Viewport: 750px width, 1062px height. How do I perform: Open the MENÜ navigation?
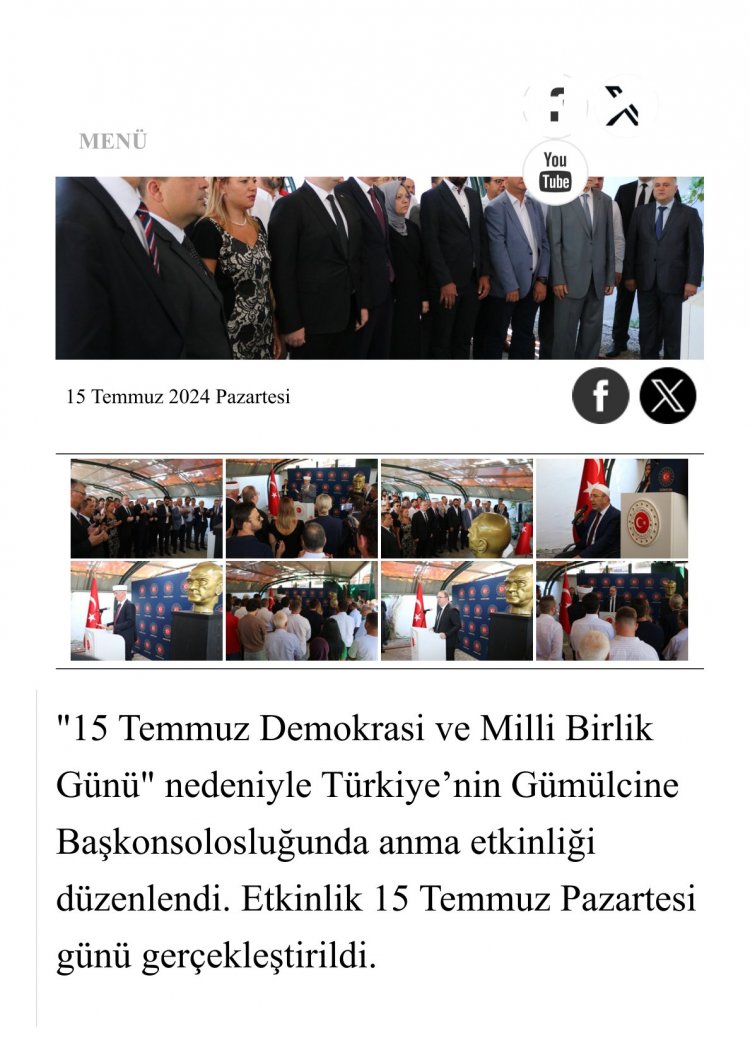tap(113, 141)
